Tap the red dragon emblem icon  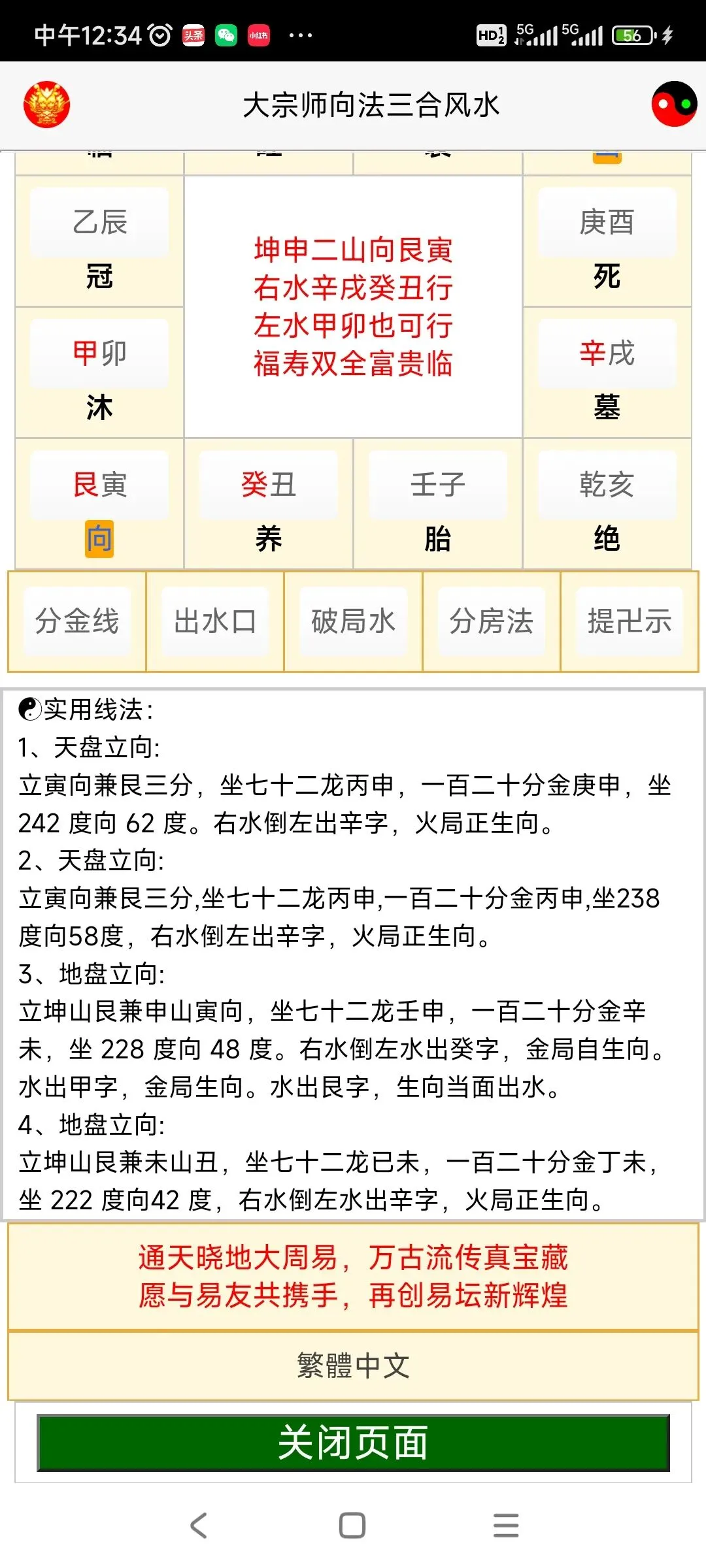[x=46, y=104]
